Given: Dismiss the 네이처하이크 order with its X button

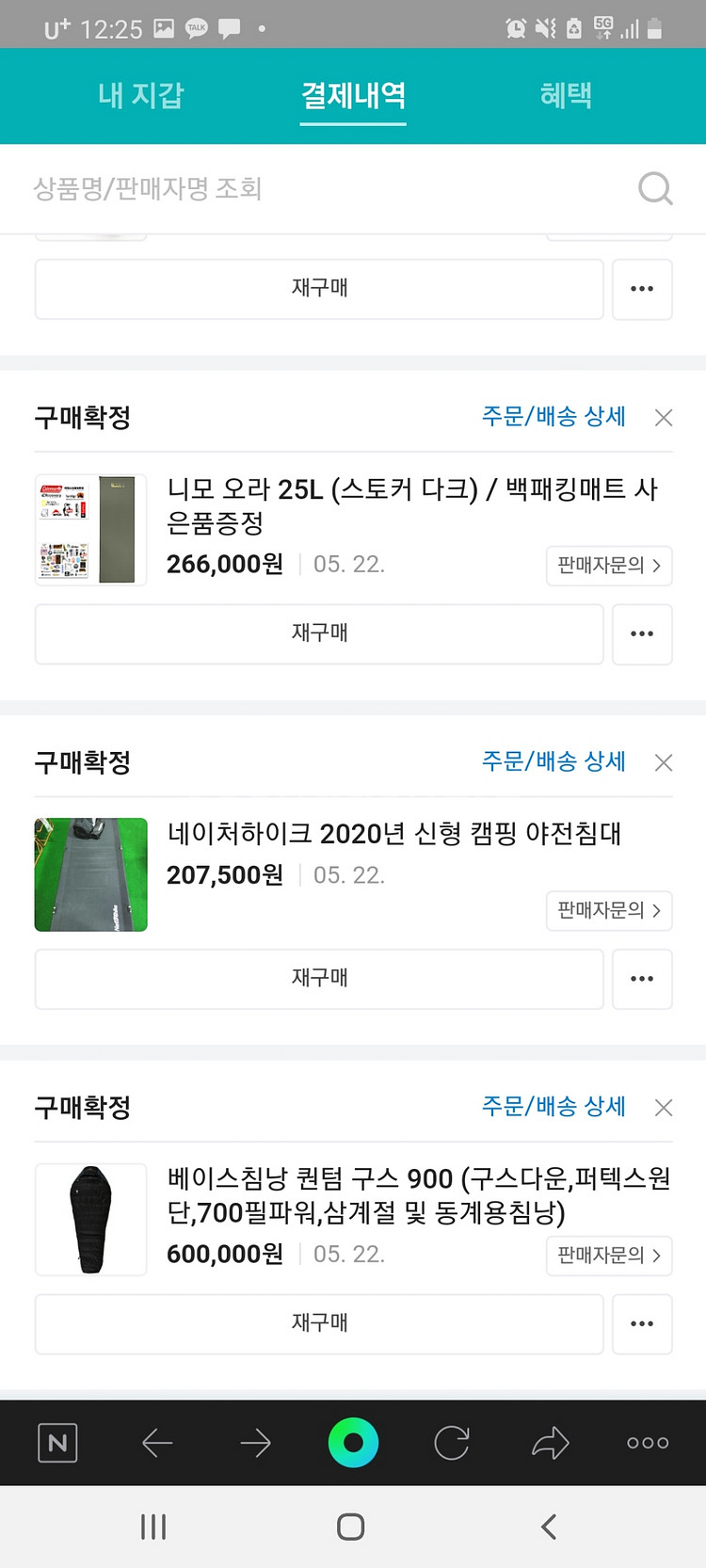Looking at the screenshot, I should click(664, 762).
